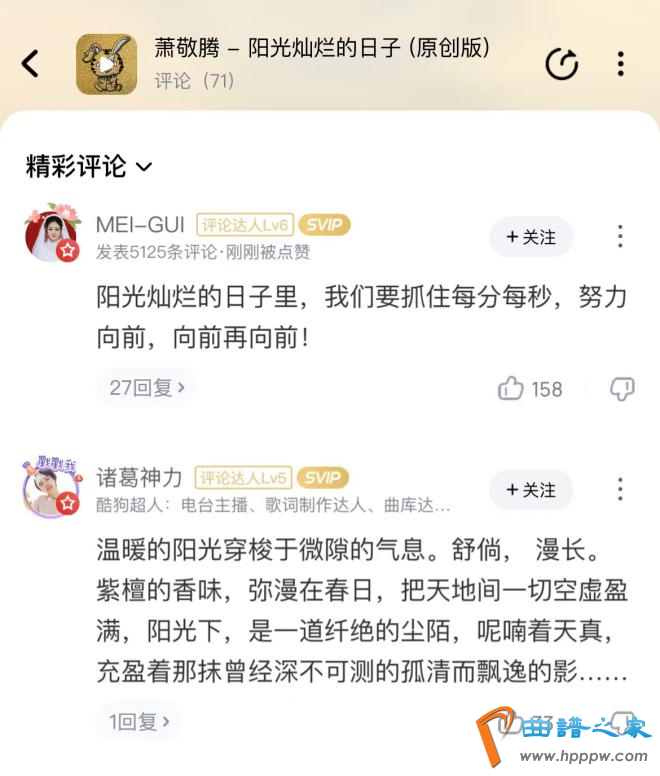
Task: Open the song cover thumbnail
Action: [x=107, y=64]
